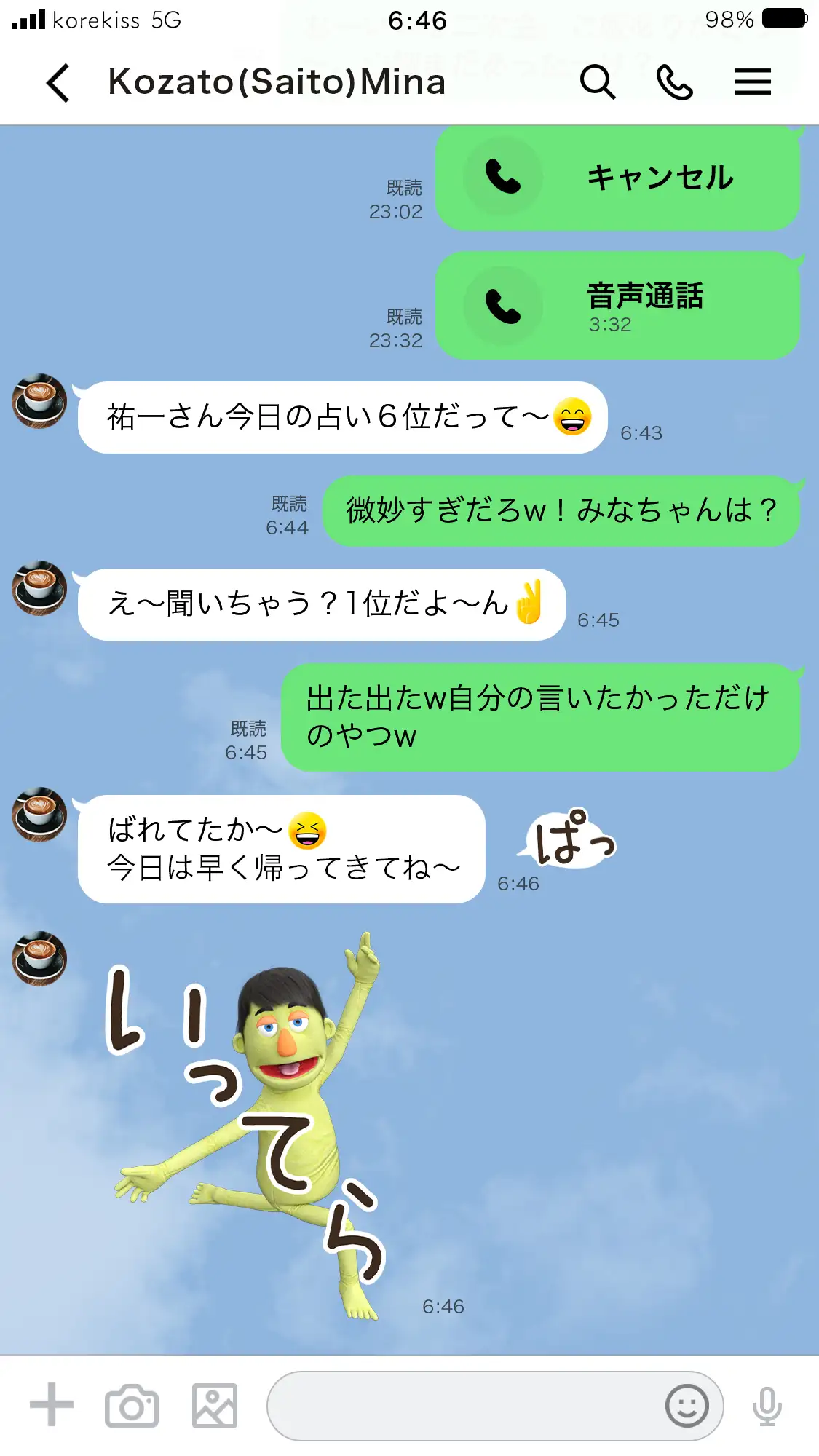Tap the microphone icon for voice input

point(766,1405)
